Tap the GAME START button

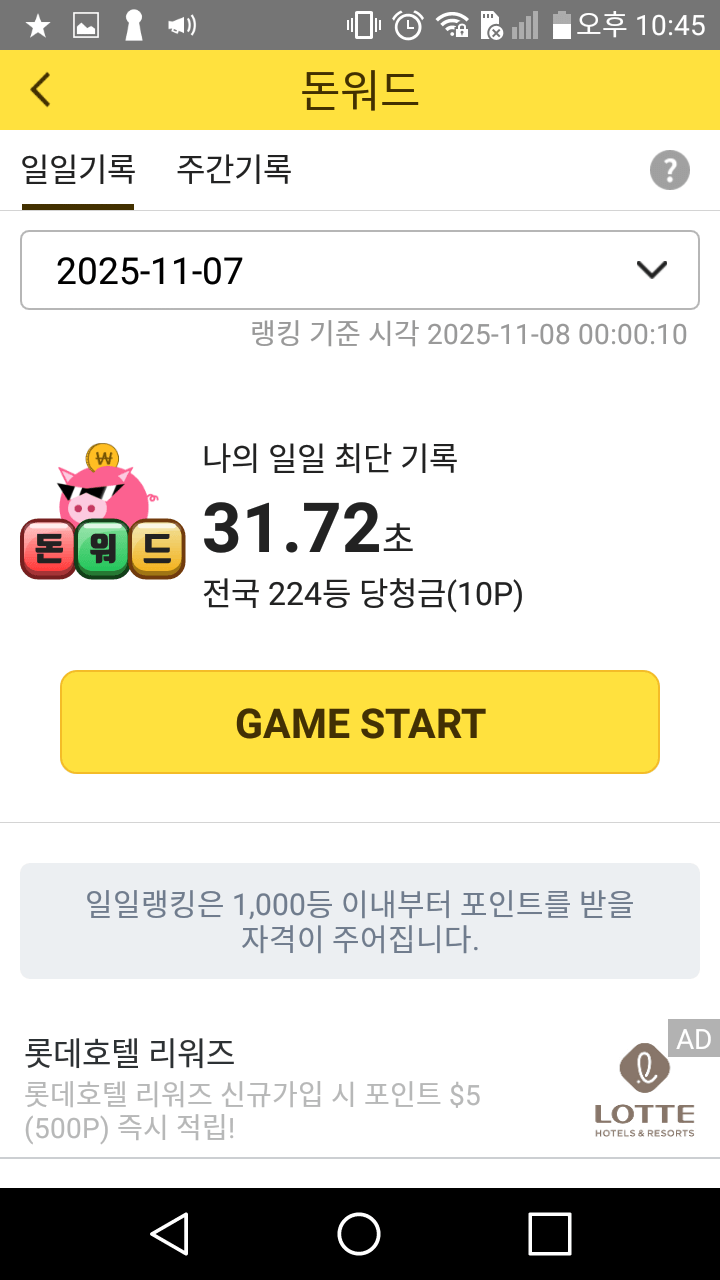tap(360, 722)
